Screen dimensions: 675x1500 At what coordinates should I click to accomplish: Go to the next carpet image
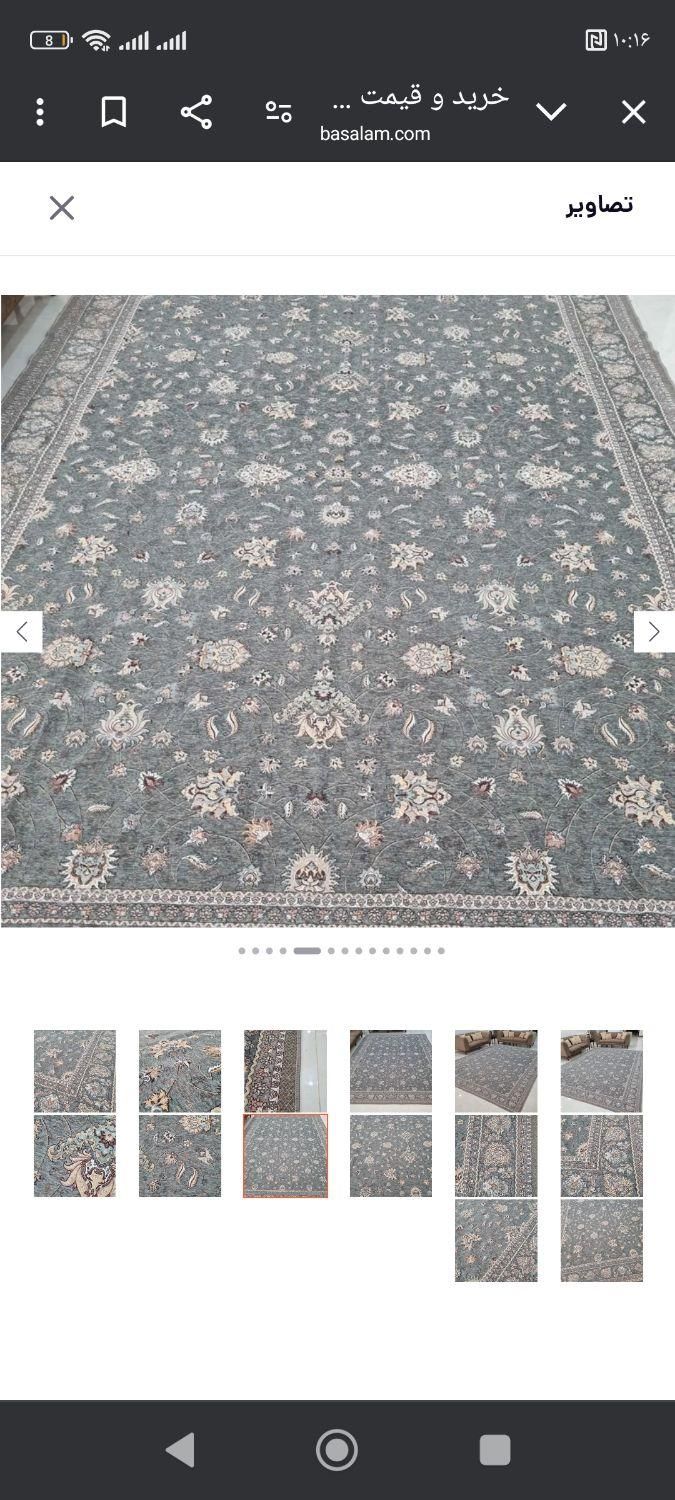654,632
